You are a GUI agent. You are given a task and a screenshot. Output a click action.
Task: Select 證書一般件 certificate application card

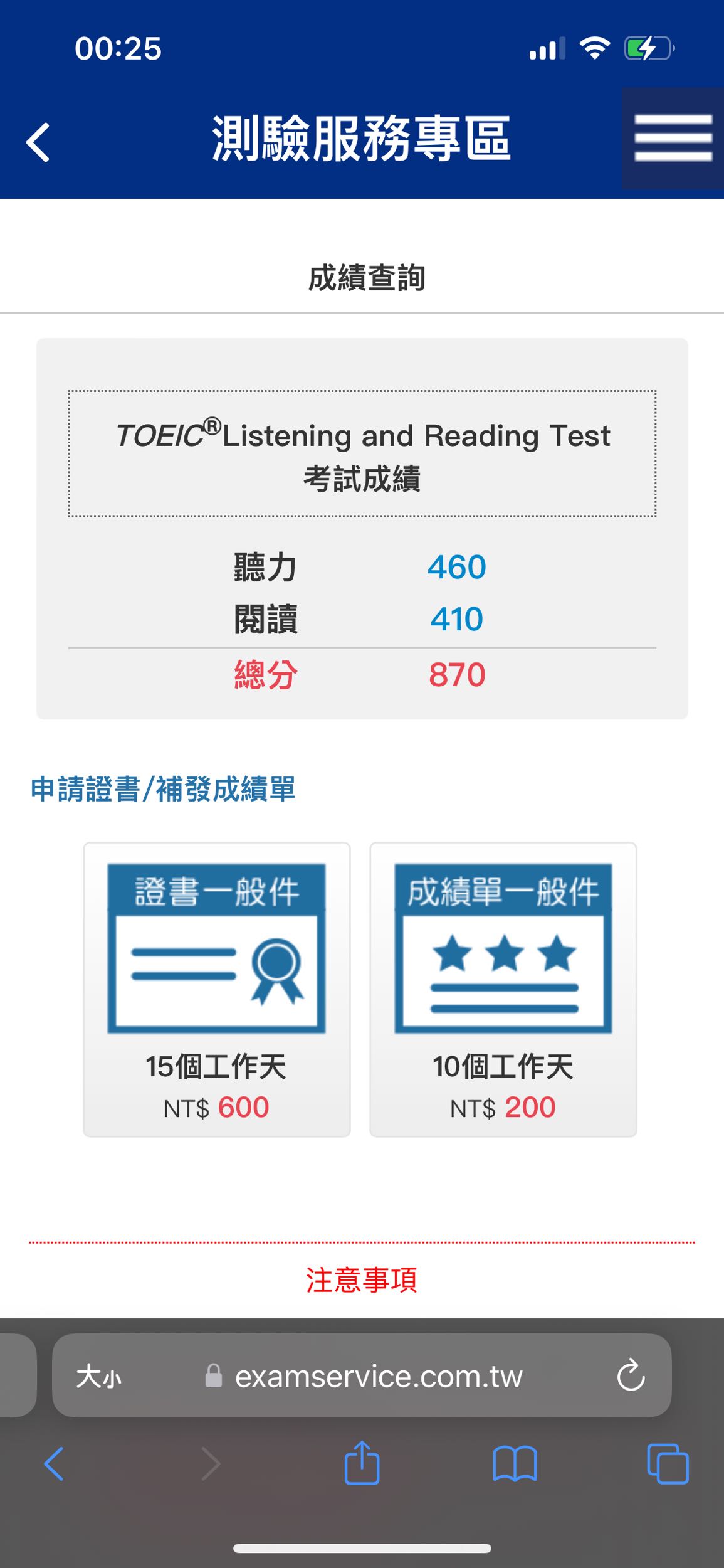coord(216,989)
